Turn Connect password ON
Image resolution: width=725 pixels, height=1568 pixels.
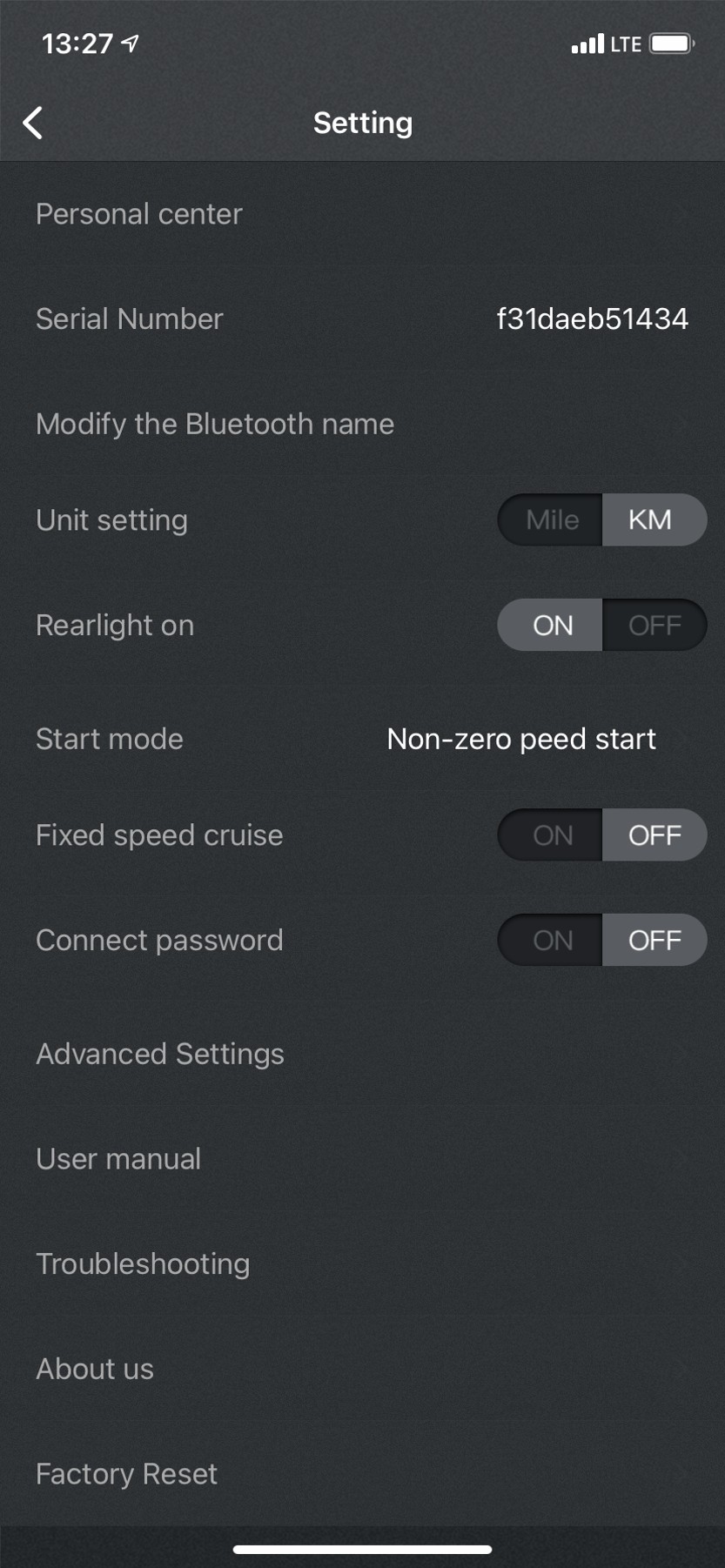(x=552, y=940)
